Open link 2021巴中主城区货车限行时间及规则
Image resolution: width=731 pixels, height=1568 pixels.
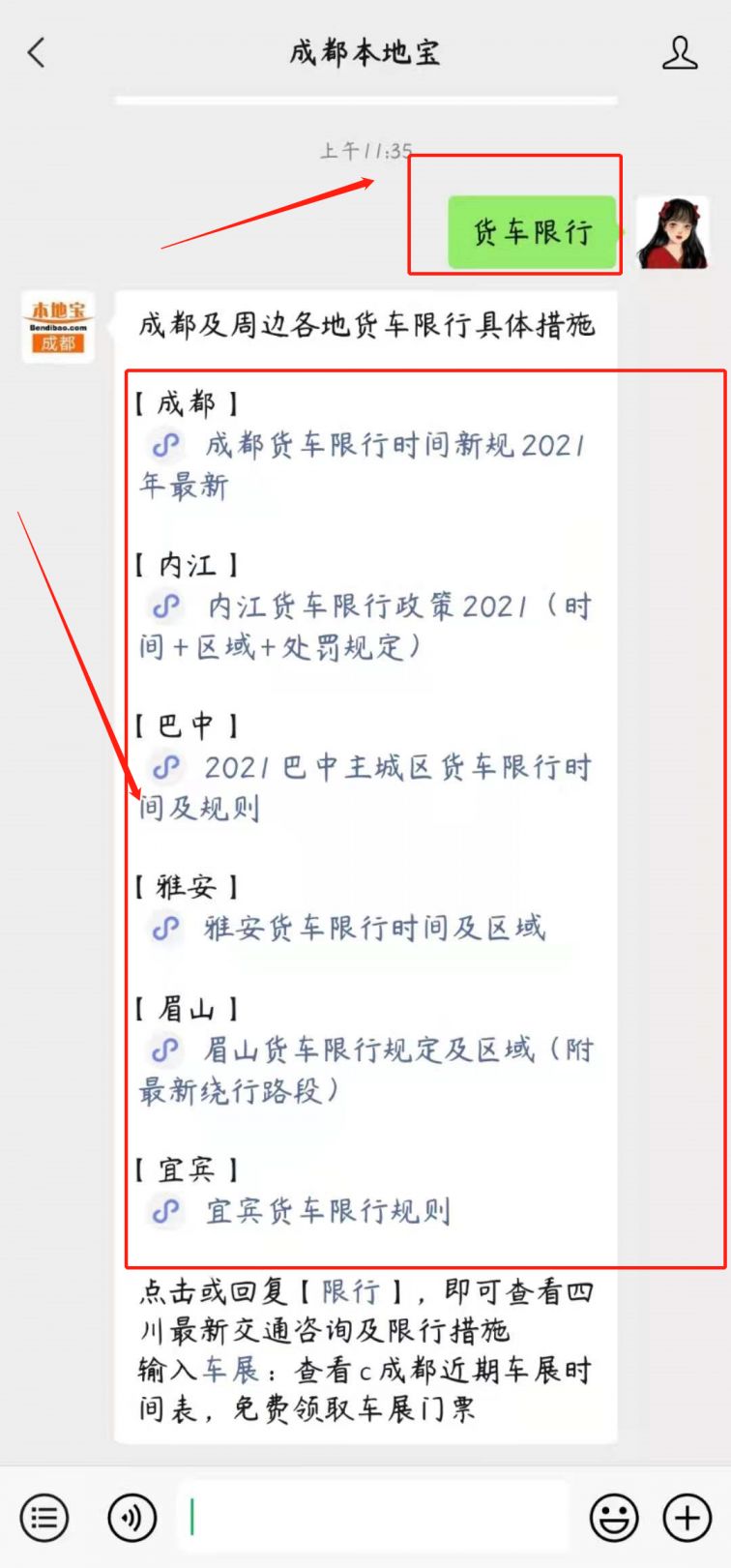click(x=365, y=786)
